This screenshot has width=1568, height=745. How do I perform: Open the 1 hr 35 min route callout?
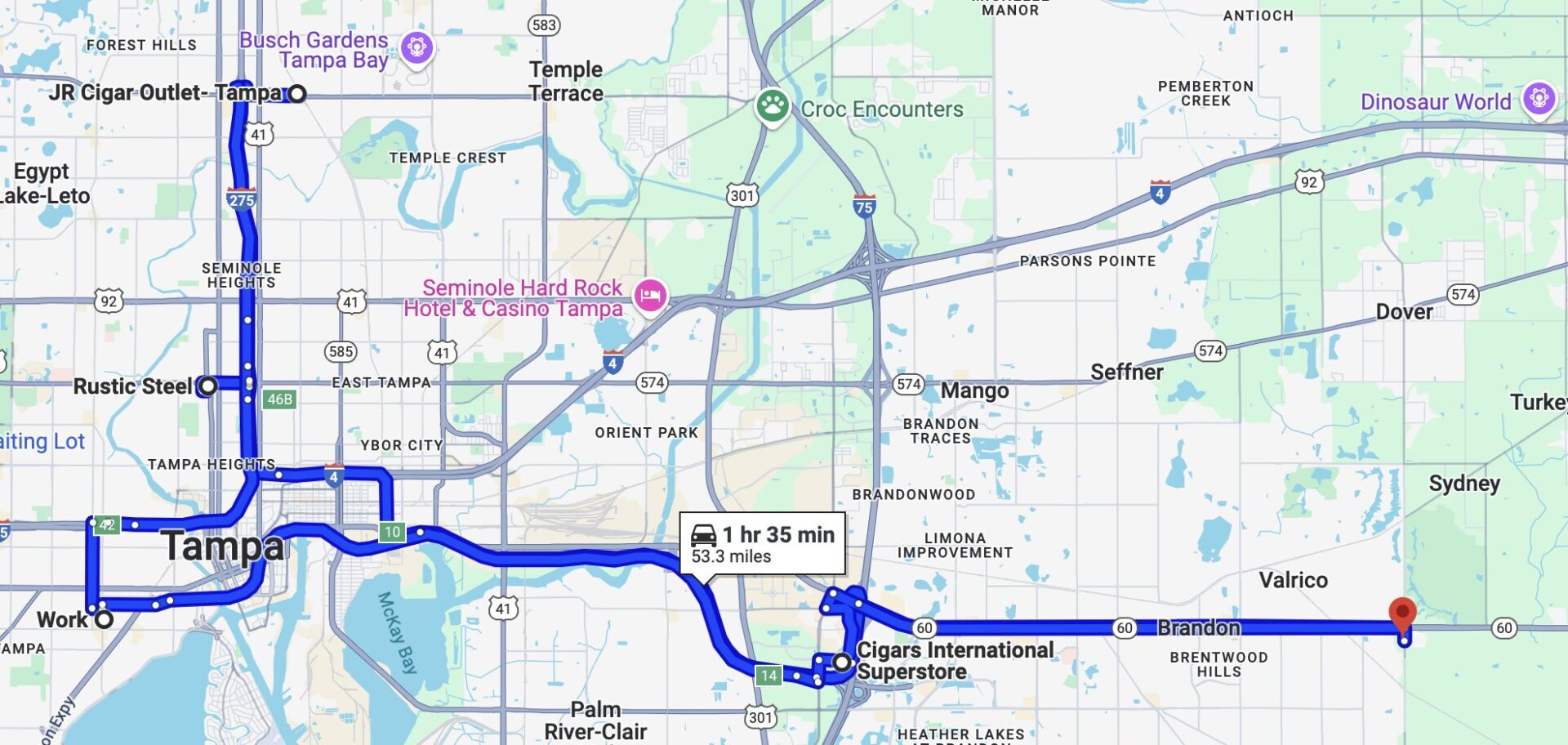click(762, 544)
